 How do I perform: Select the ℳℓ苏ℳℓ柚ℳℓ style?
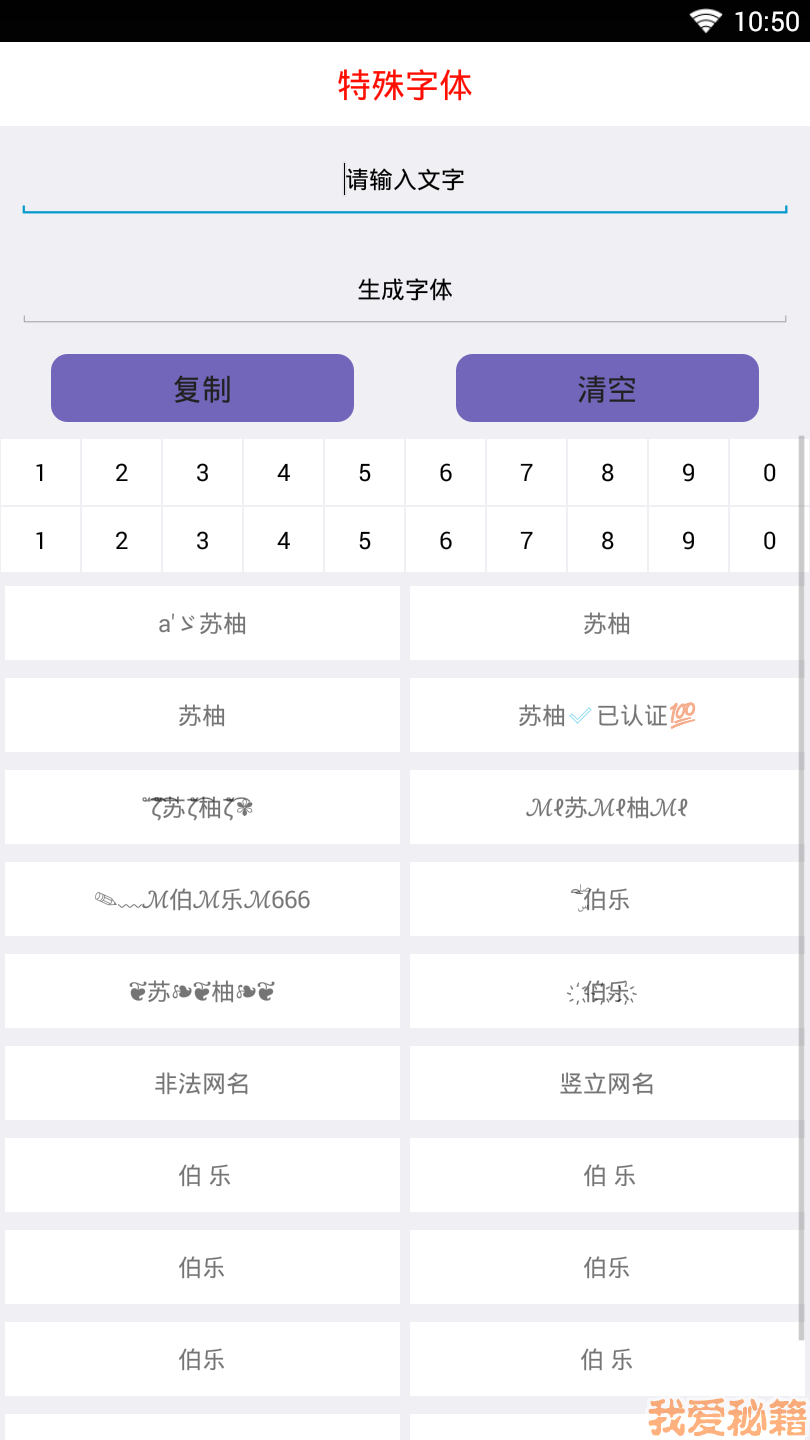606,807
